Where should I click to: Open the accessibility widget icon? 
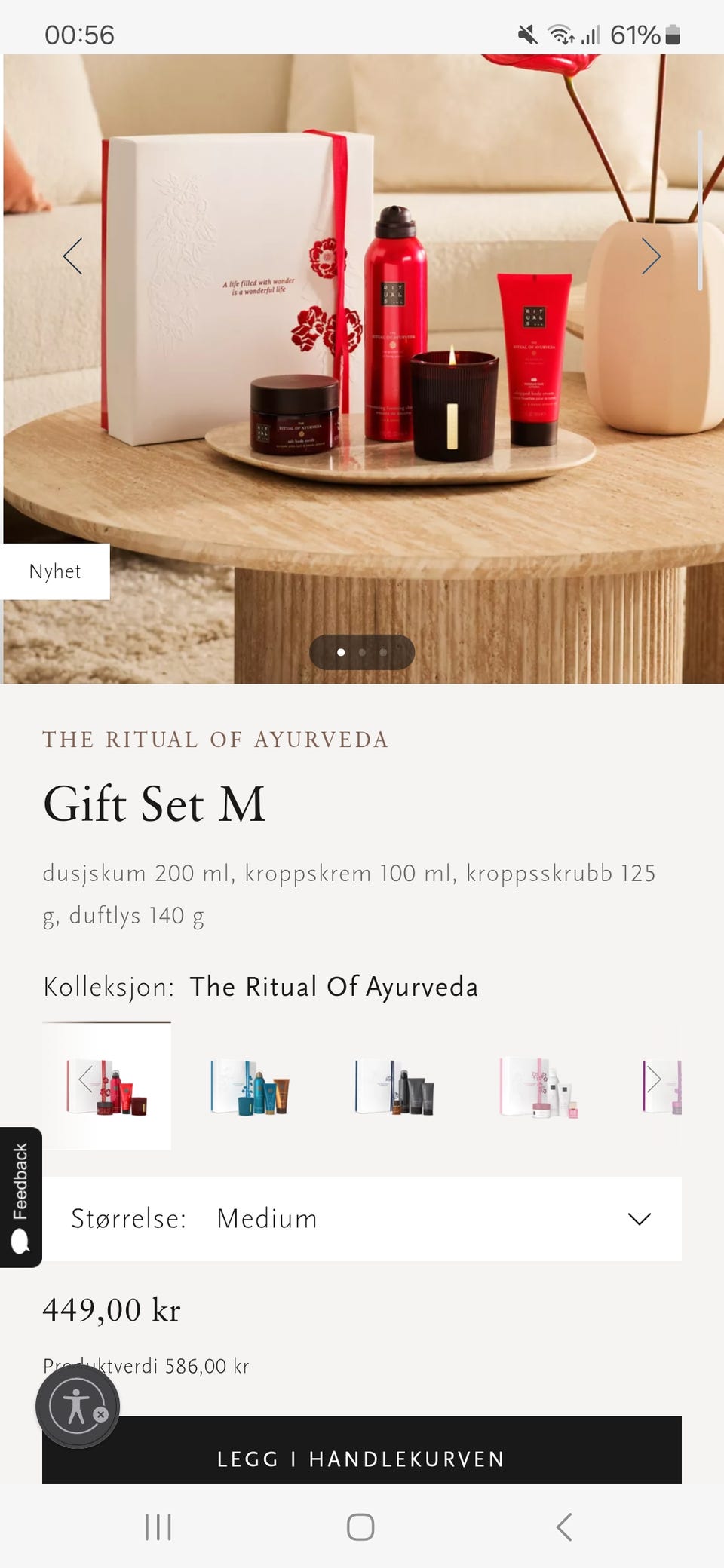tap(76, 1407)
